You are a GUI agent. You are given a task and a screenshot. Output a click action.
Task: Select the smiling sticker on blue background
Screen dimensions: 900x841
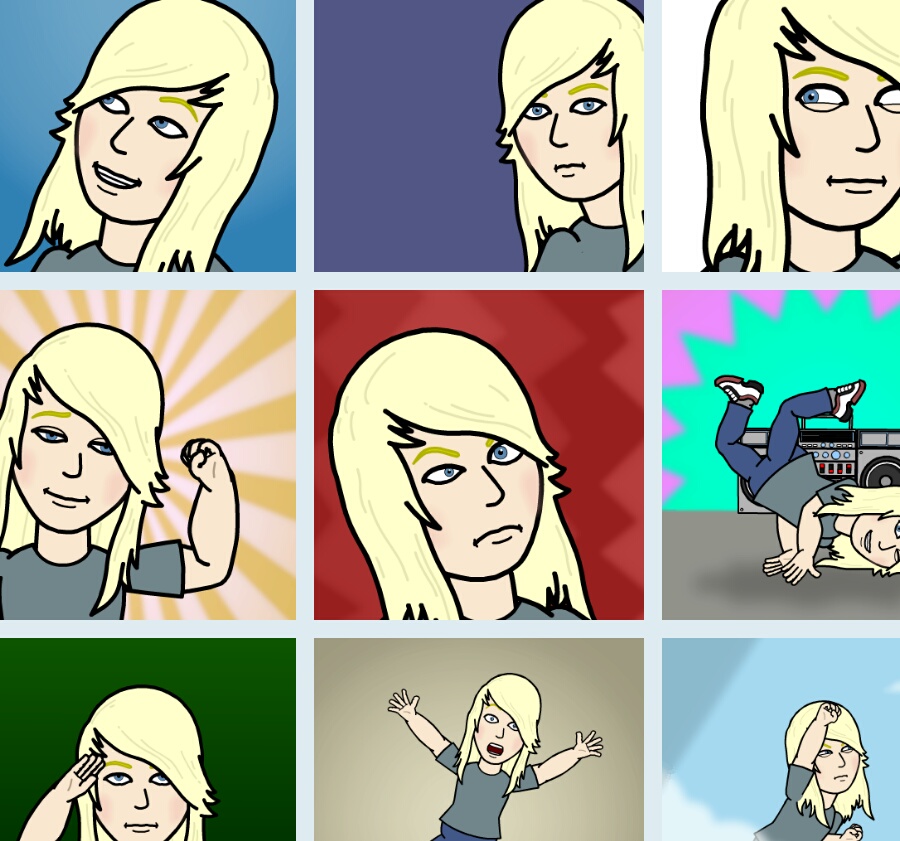tap(148, 136)
